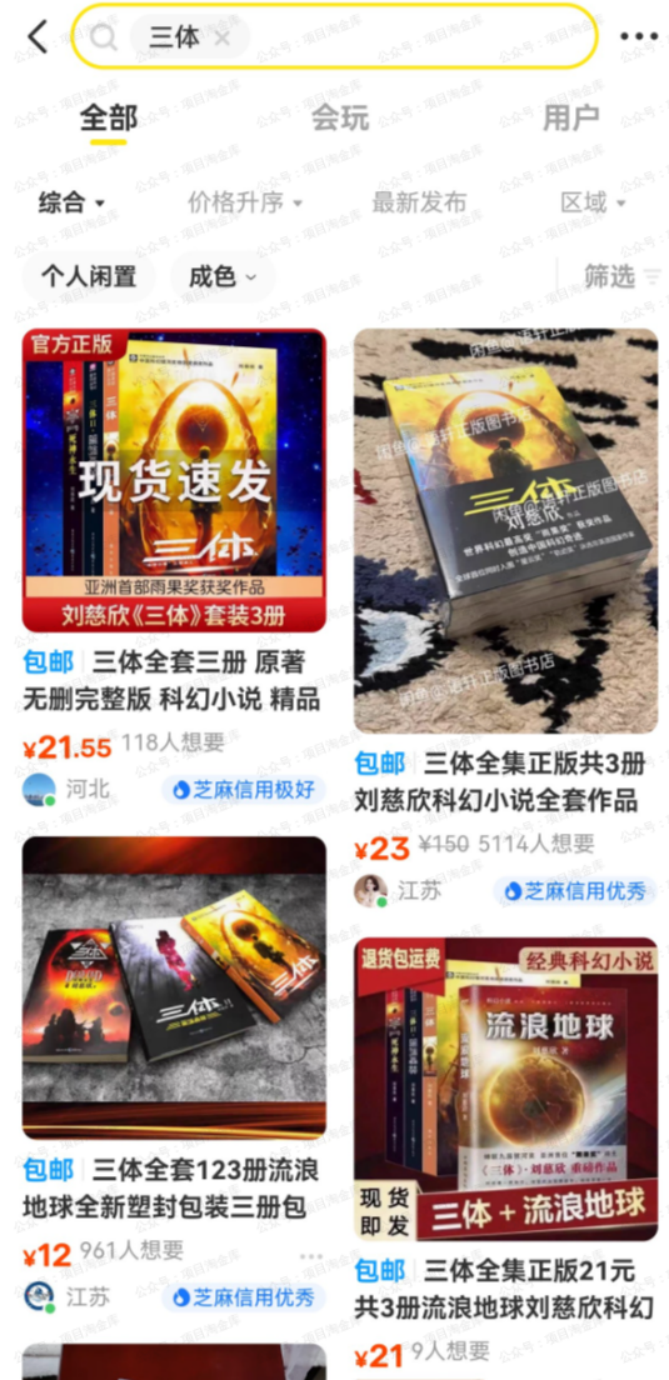The height and width of the screenshot is (1380, 669).
Task: Expand the 成色 condition chip
Action: coord(222,277)
